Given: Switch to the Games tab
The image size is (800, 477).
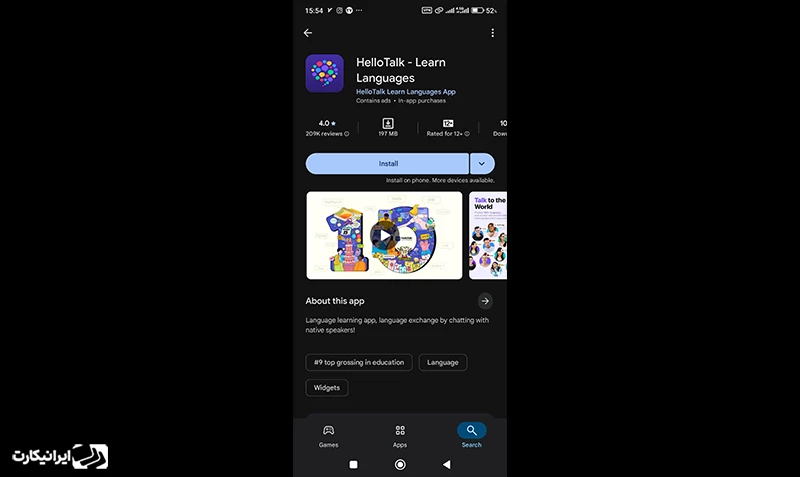Looking at the screenshot, I should tap(328, 436).
